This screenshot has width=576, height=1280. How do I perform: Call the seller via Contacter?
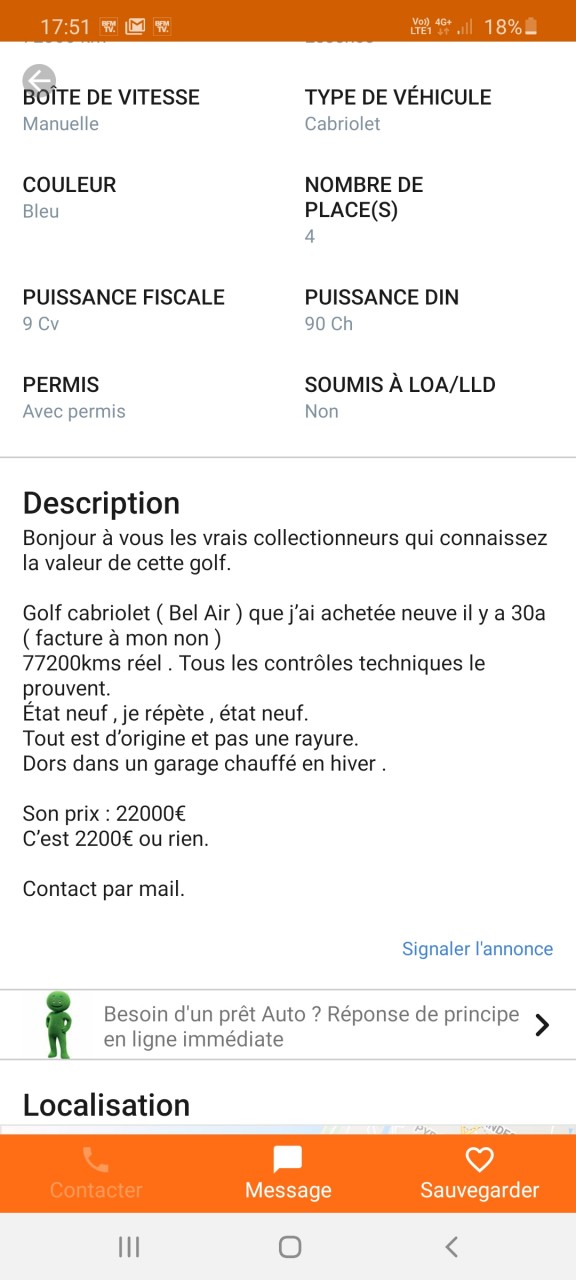pos(96,1174)
